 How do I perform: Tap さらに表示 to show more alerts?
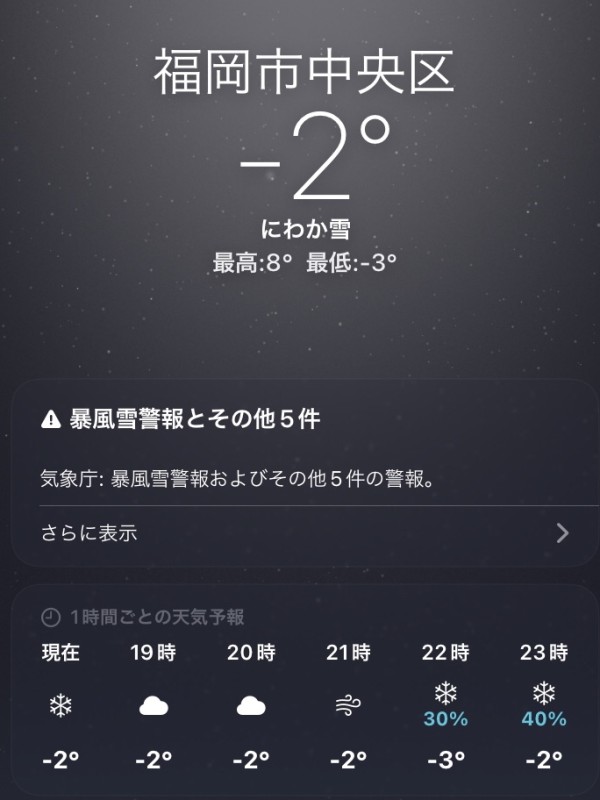click(300, 533)
